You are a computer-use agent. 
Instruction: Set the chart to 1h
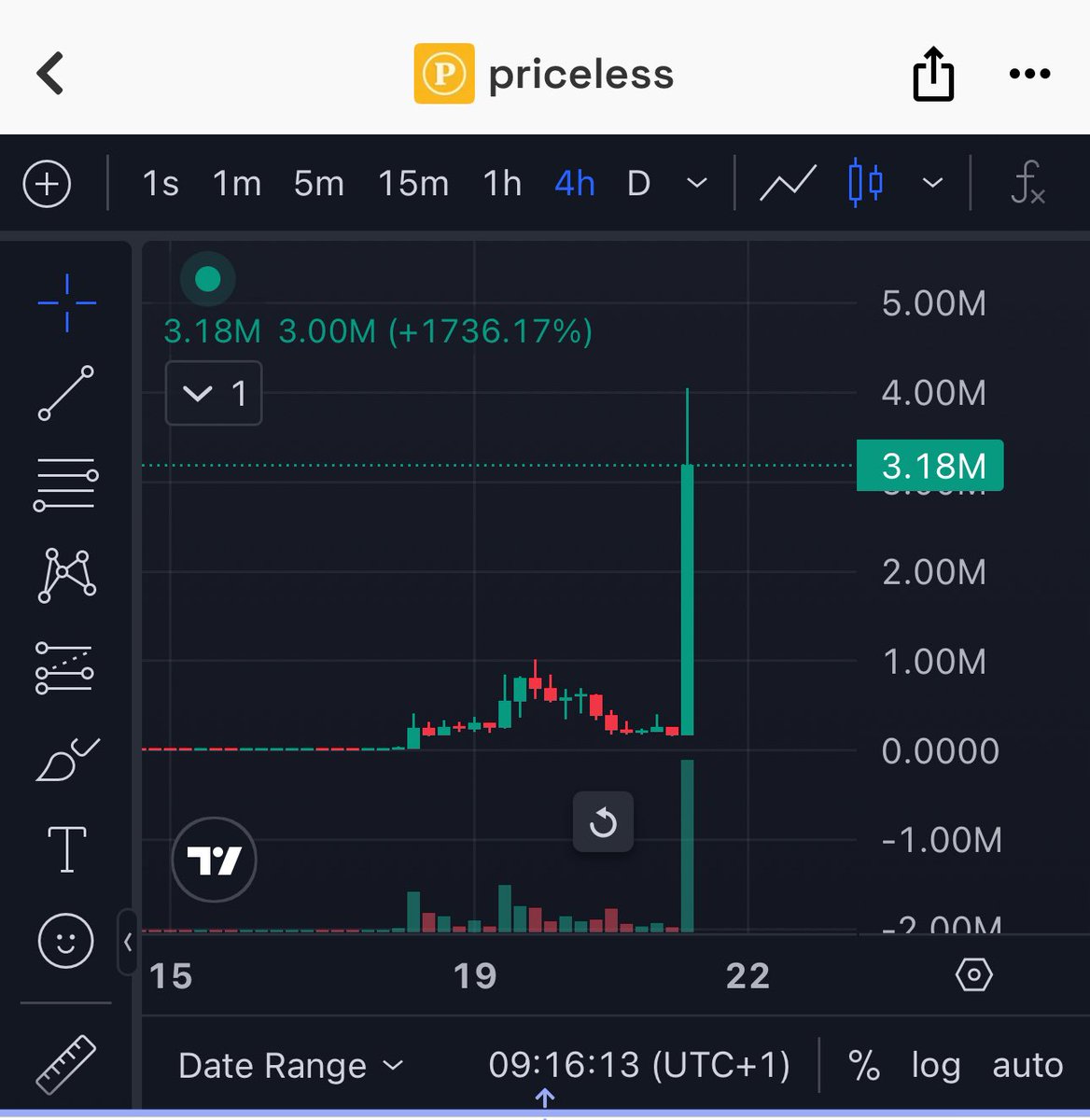pos(502,184)
